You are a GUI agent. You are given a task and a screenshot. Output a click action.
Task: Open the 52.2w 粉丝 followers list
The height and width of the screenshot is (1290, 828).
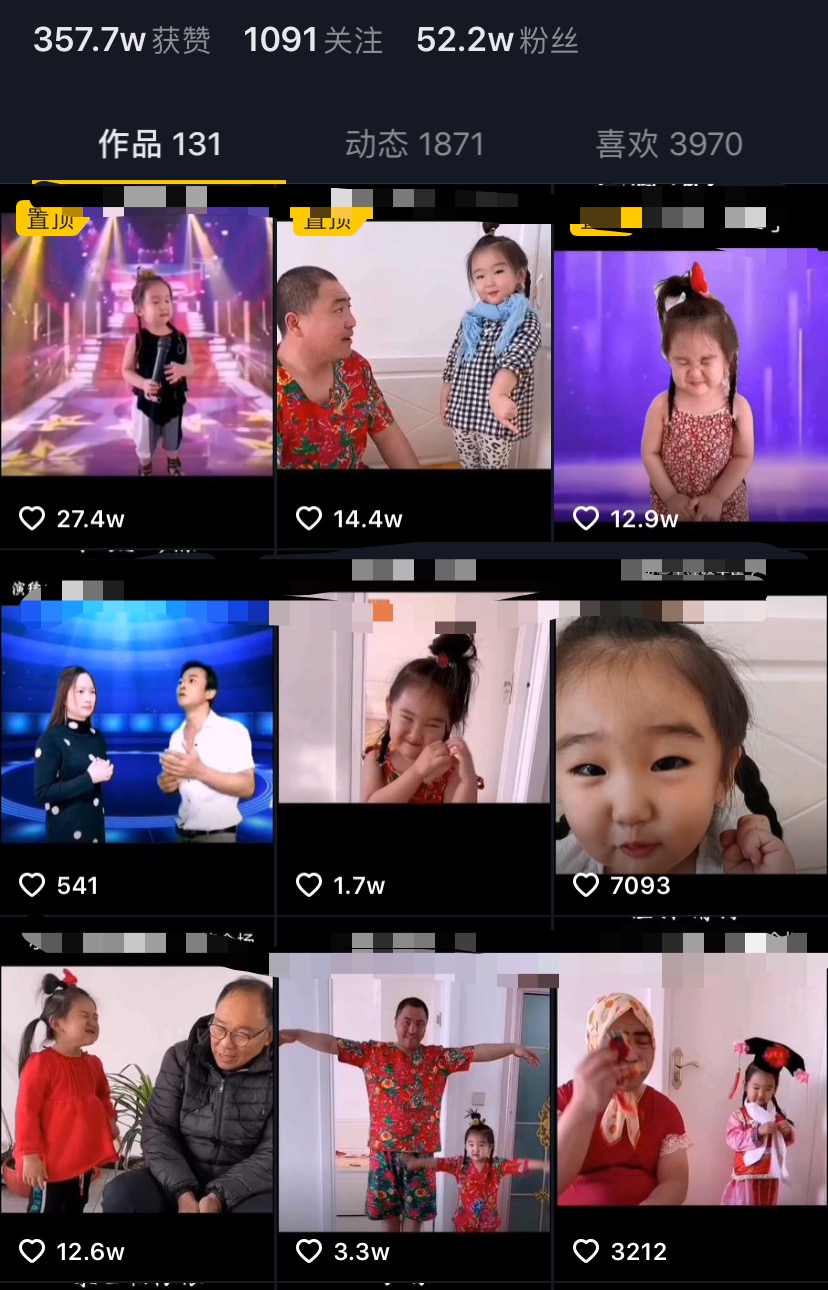(497, 40)
